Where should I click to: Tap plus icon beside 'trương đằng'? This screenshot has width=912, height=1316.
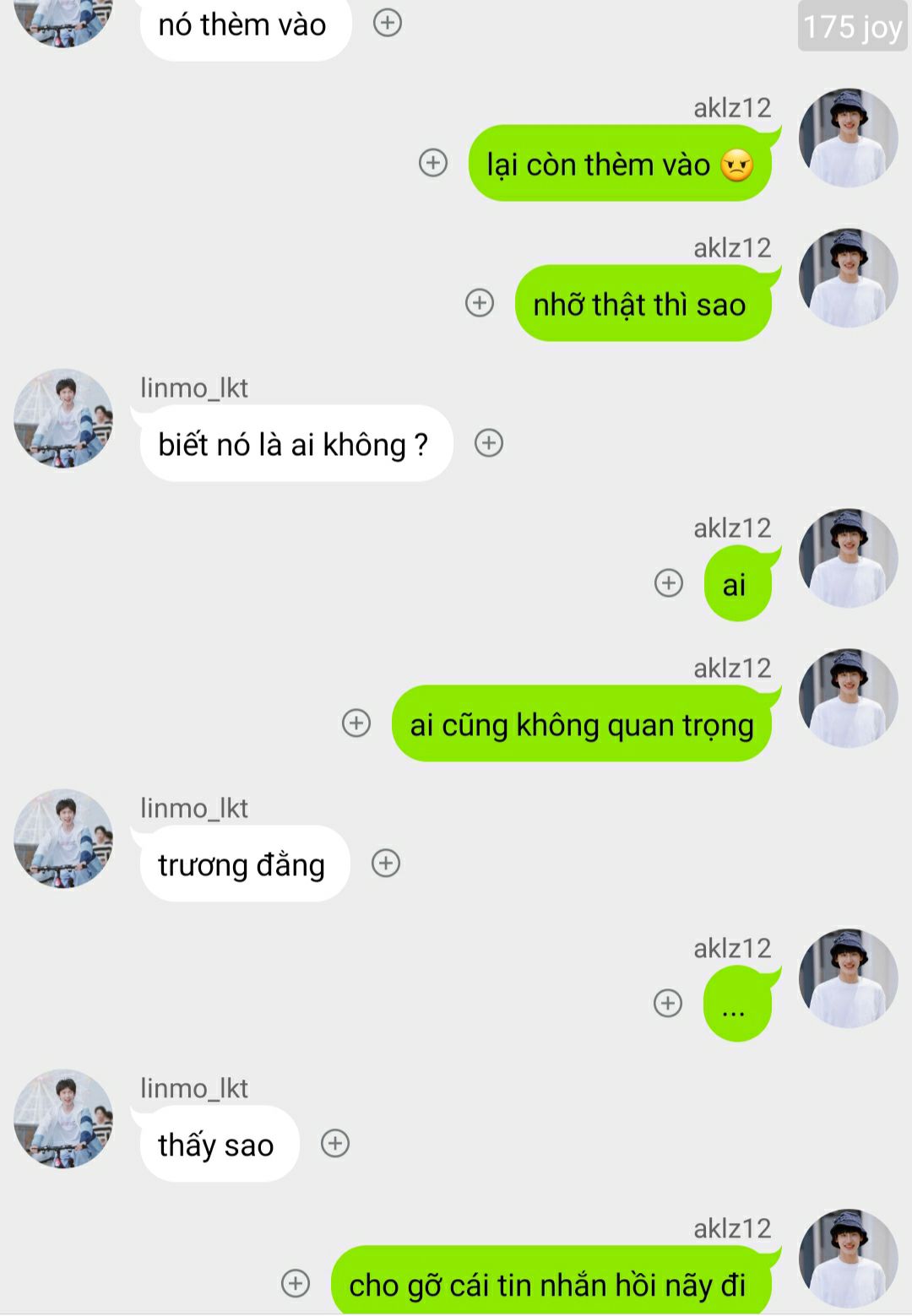pyautogui.click(x=386, y=863)
